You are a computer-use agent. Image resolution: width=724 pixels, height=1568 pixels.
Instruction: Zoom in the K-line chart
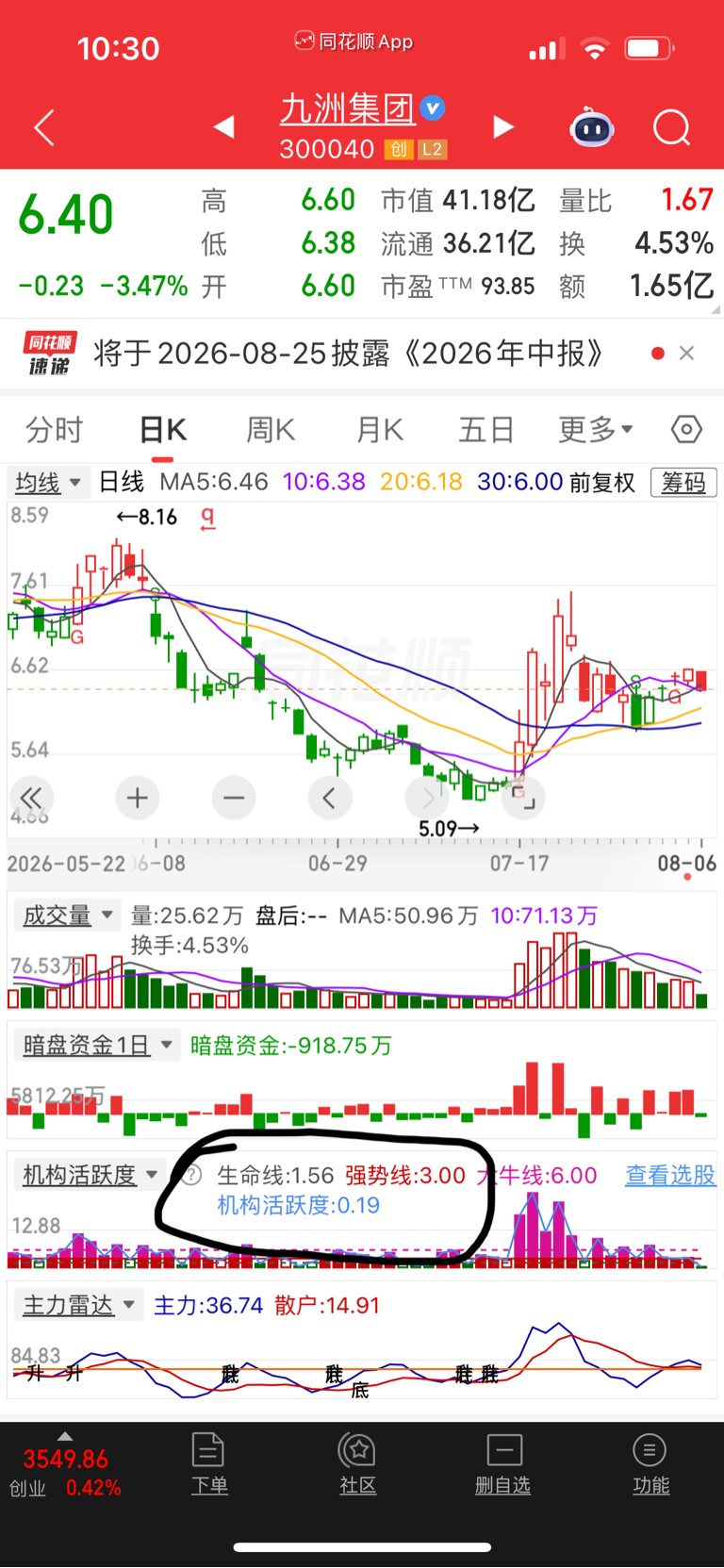point(138,799)
